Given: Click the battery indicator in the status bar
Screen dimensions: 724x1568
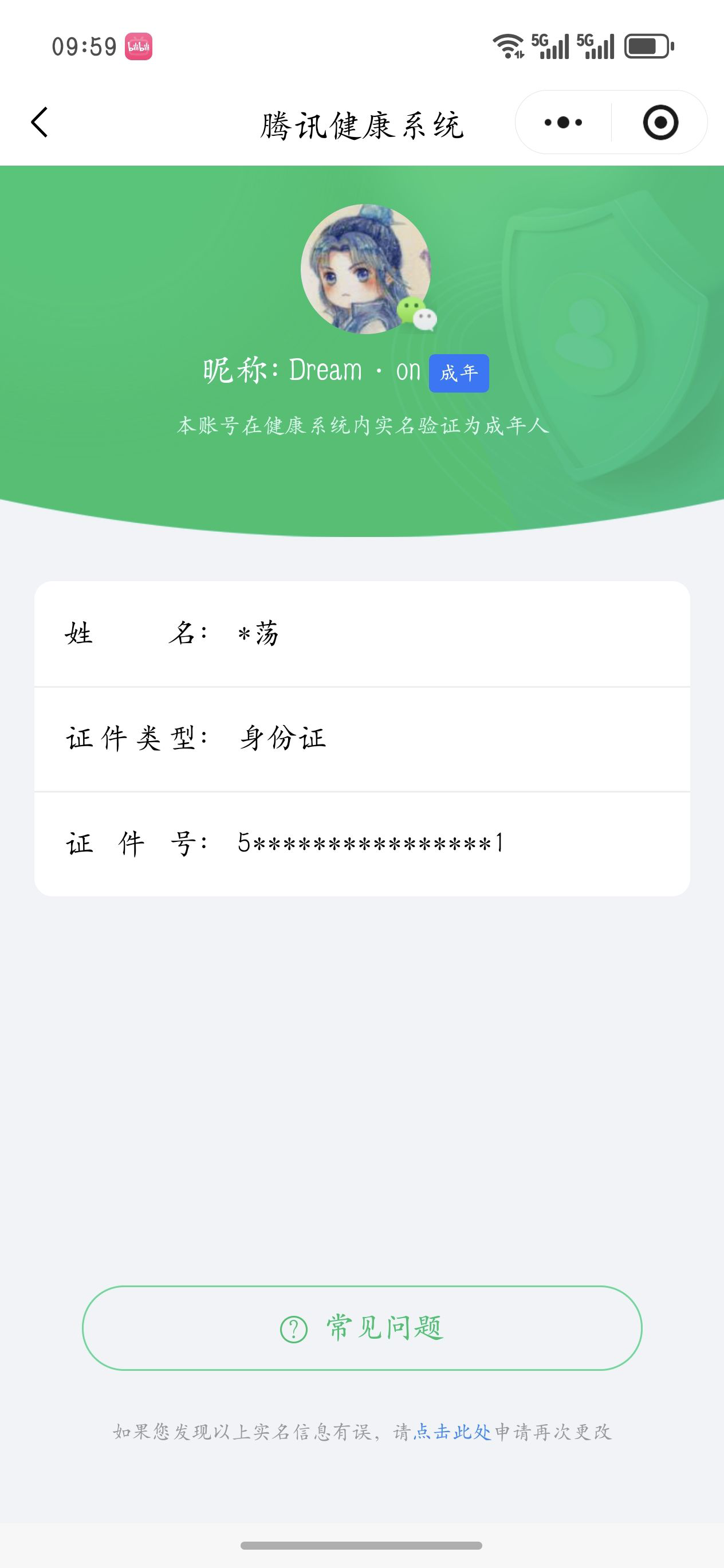Looking at the screenshot, I should (646, 46).
